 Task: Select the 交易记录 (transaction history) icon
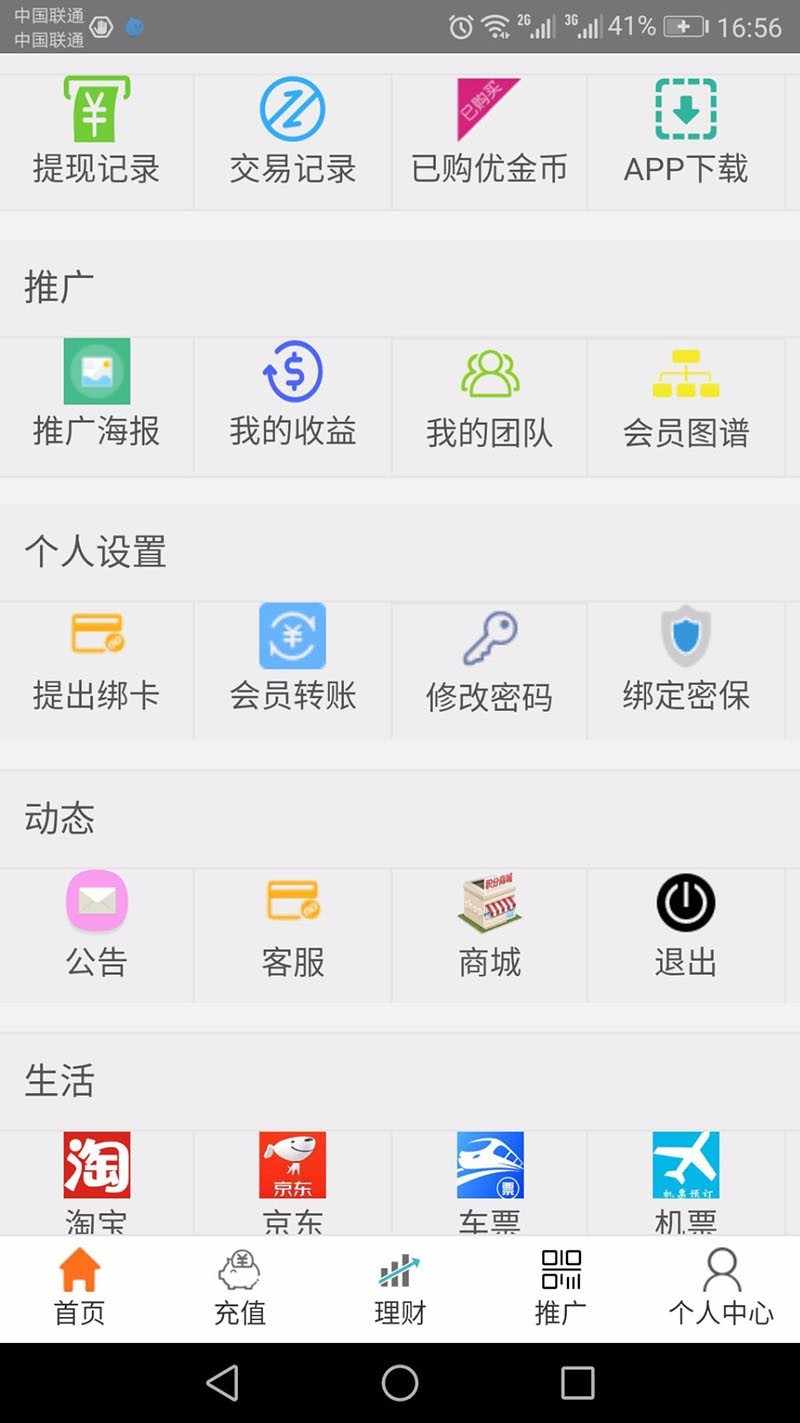(x=293, y=135)
